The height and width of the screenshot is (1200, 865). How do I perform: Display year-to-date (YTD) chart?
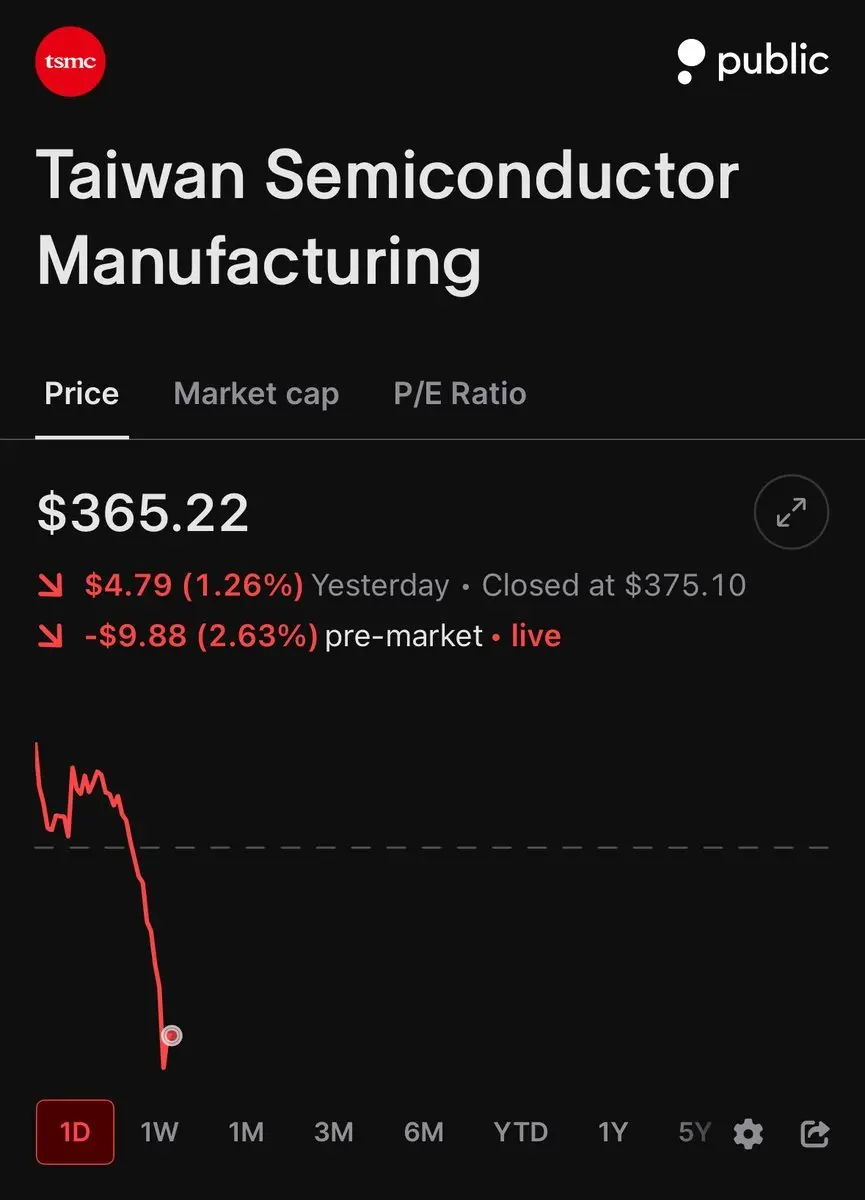click(x=520, y=1132)
